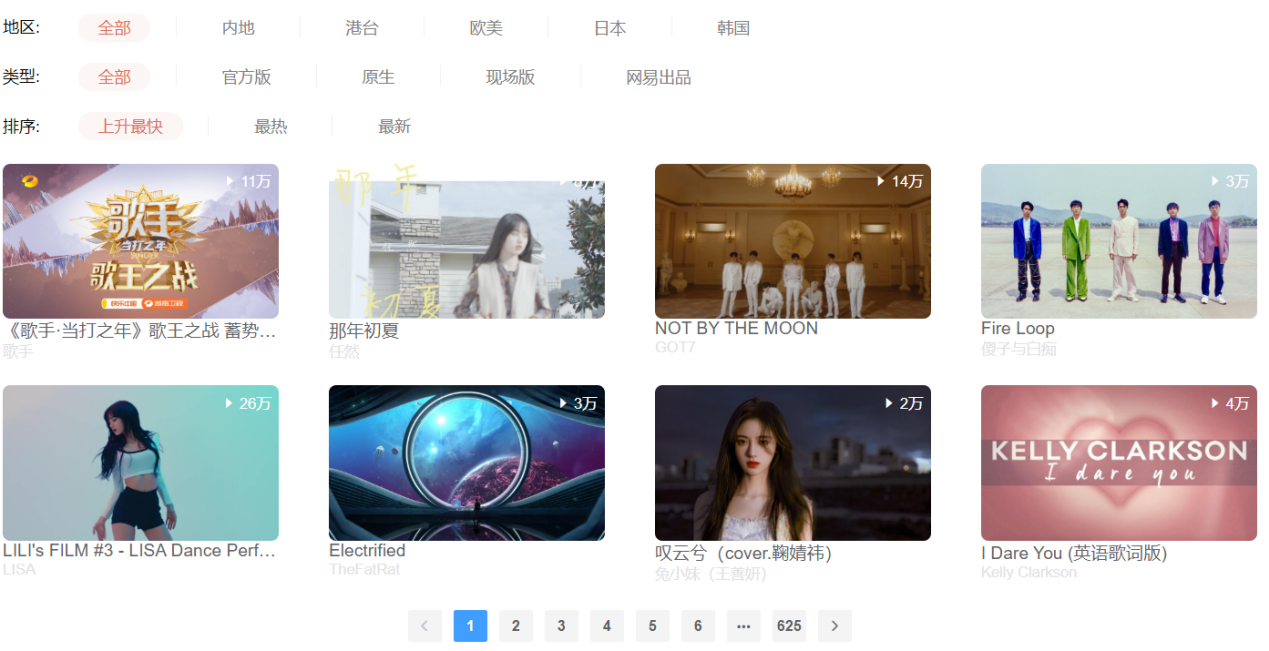This screenshot has height=651, width=1269.
Task: Select the 港台 region filter
Action: pos(362,28)
